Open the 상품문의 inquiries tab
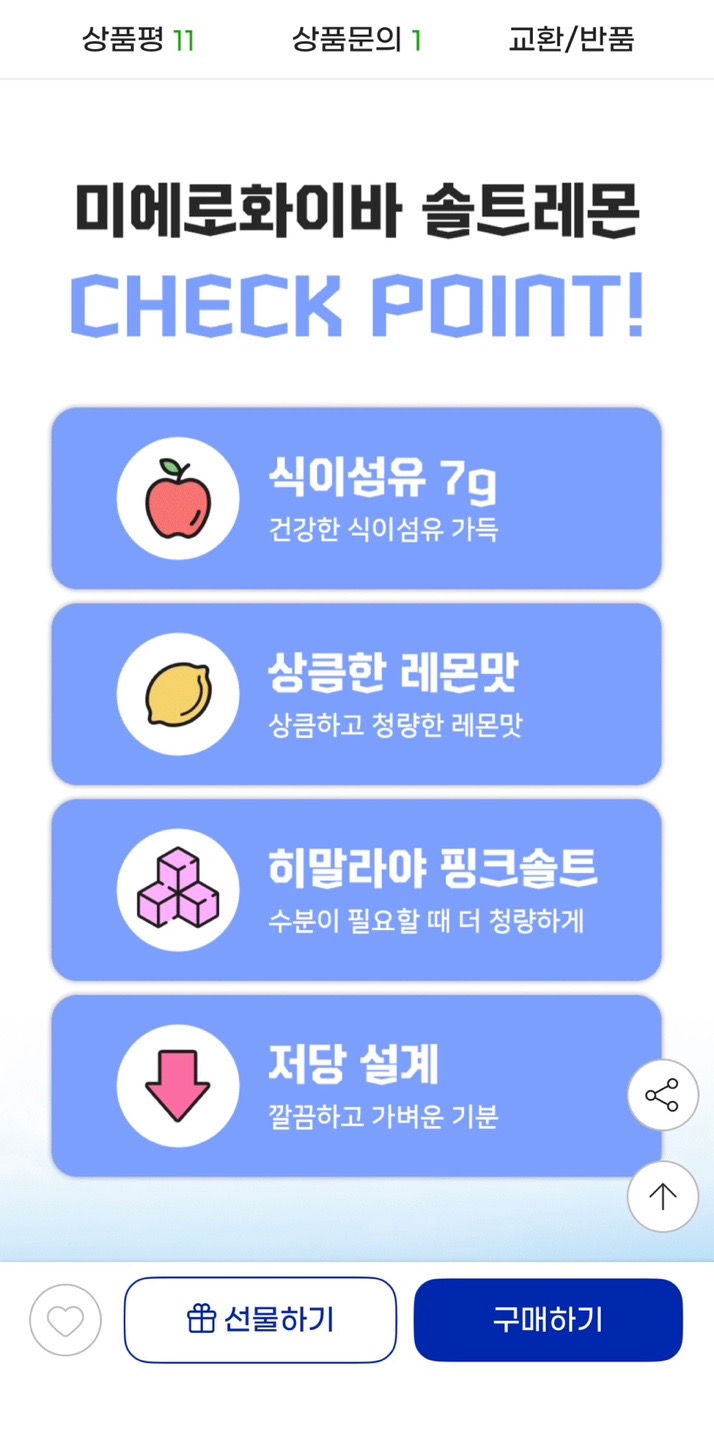The image size is (714, 1440). click(356, 40)
